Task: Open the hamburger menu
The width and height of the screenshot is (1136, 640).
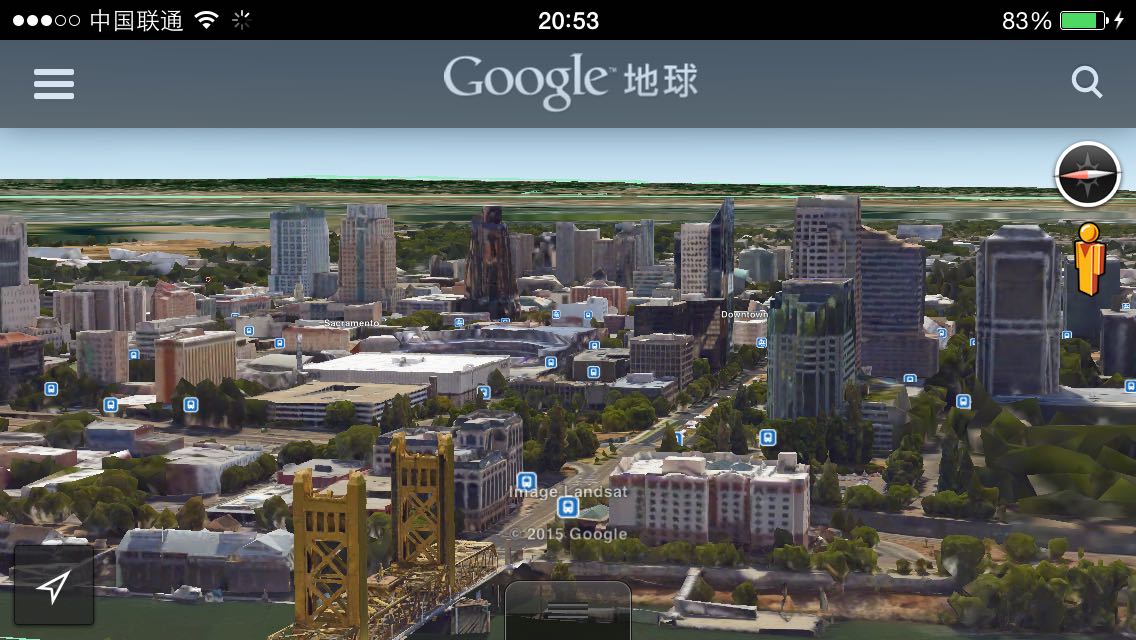Action: pos(54,84)
